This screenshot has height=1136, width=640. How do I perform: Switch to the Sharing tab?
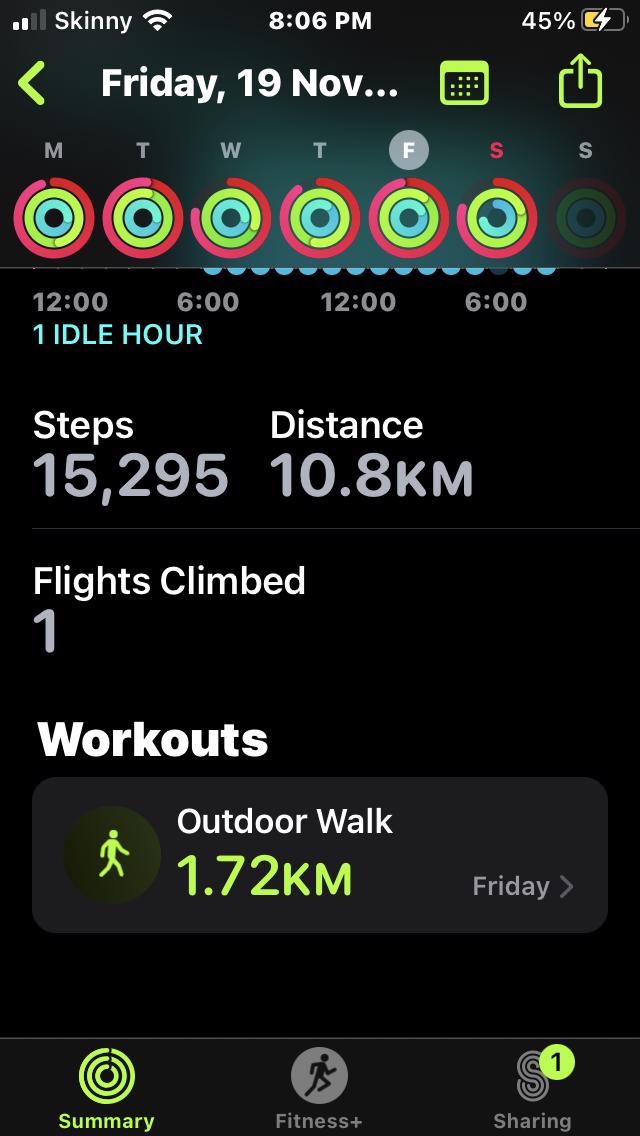point(532,1090)
